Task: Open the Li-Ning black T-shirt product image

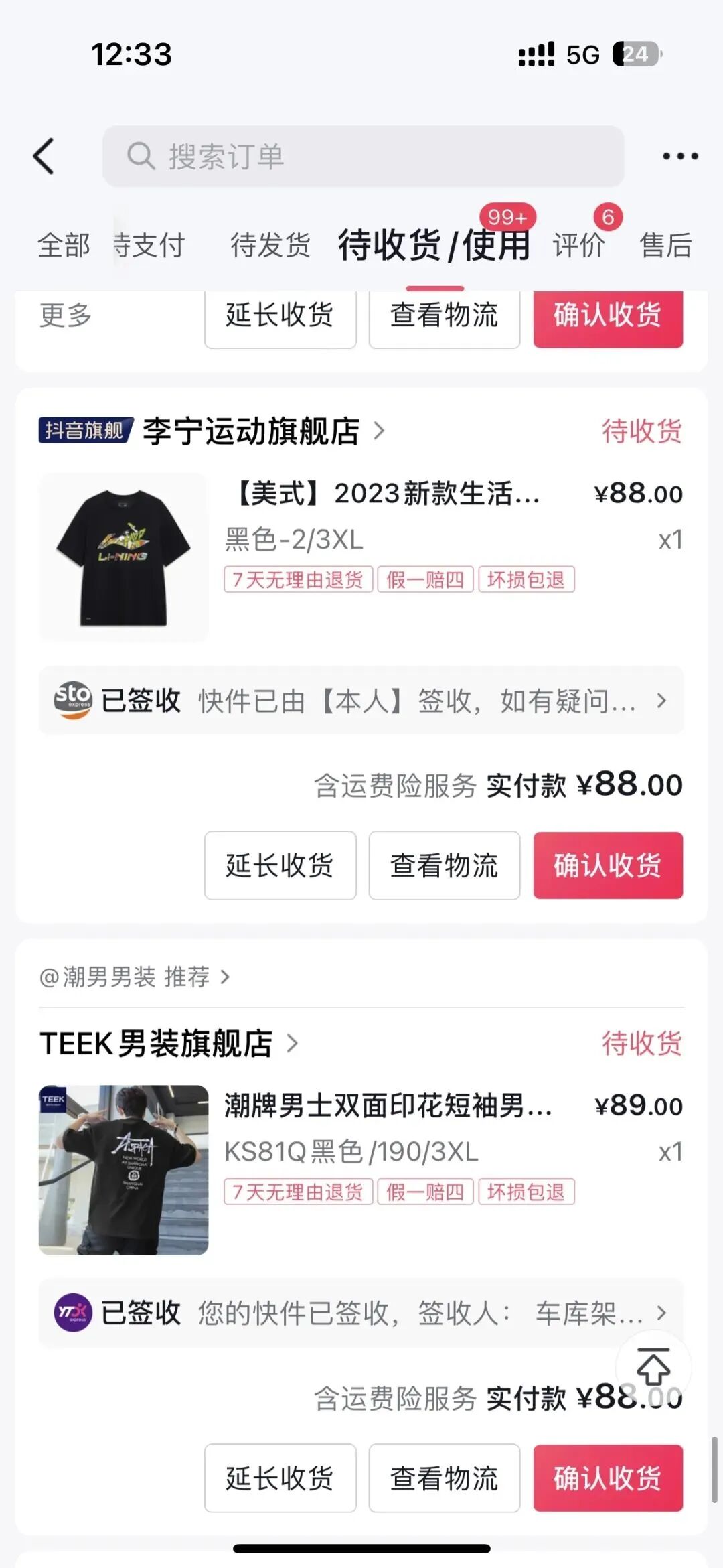Action: point(124,557)
